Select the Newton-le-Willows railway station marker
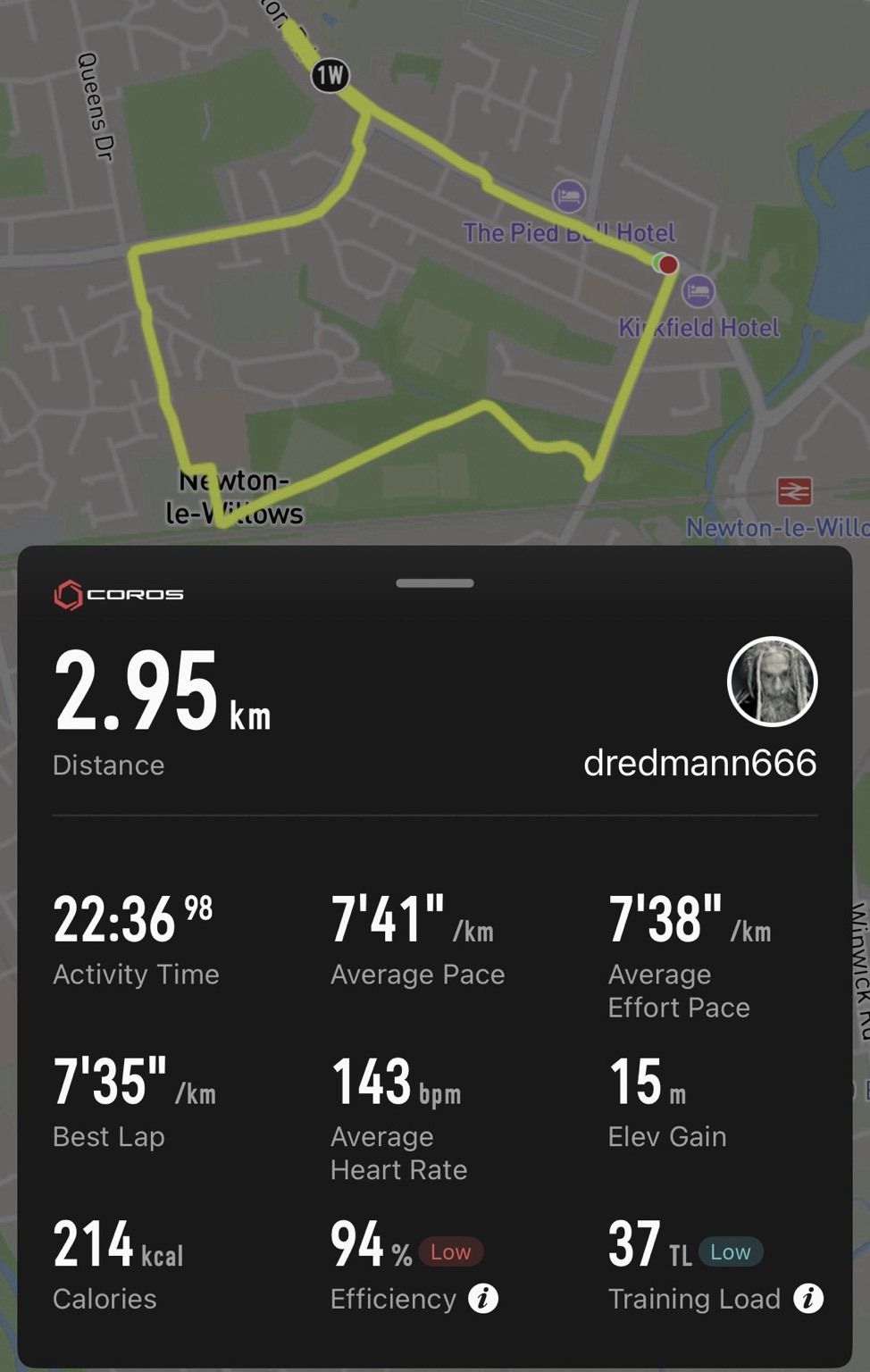 coord(794,492)
